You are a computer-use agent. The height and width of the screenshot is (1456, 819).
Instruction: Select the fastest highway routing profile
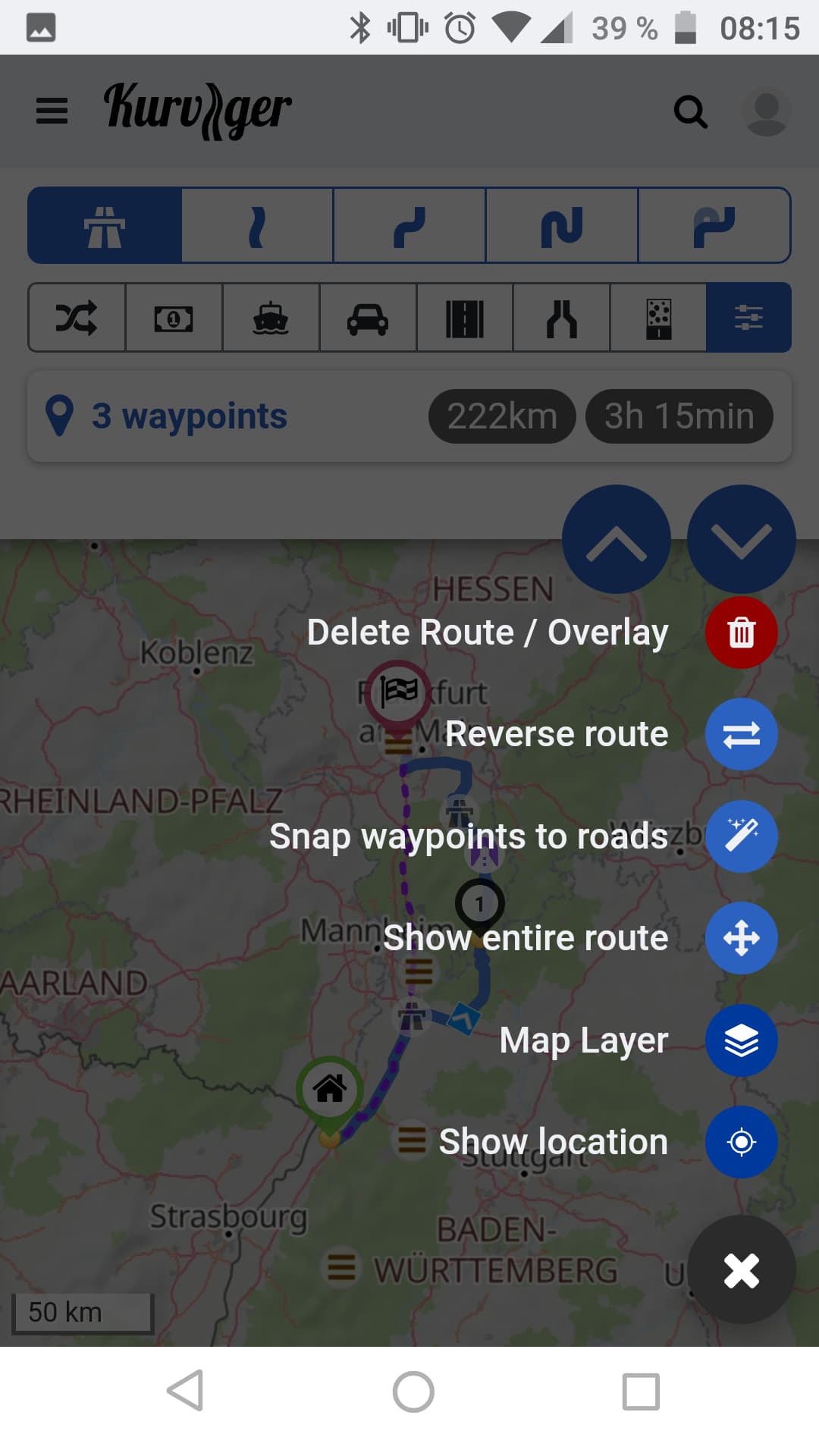tap(105, 226)
